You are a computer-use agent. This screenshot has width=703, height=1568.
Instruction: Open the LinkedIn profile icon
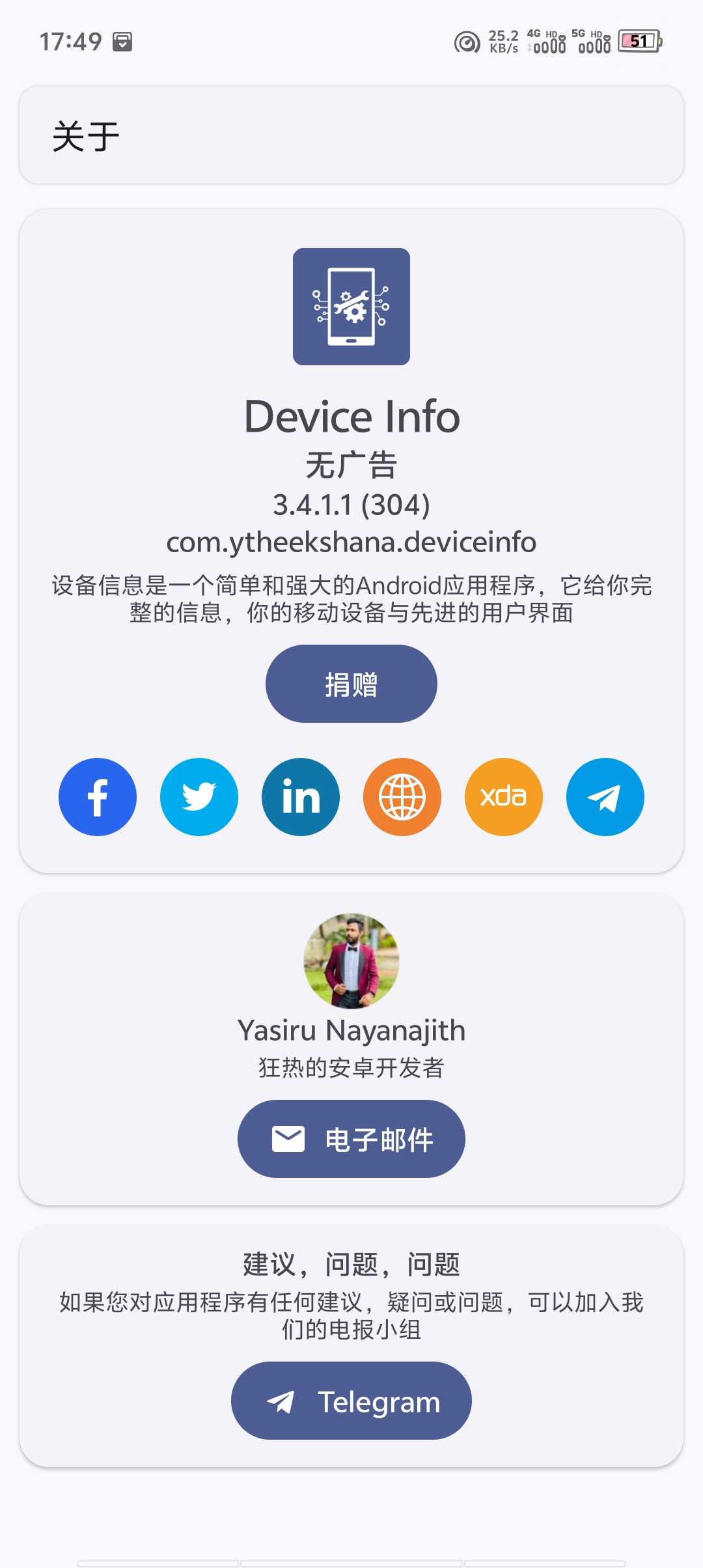[301, 797]
